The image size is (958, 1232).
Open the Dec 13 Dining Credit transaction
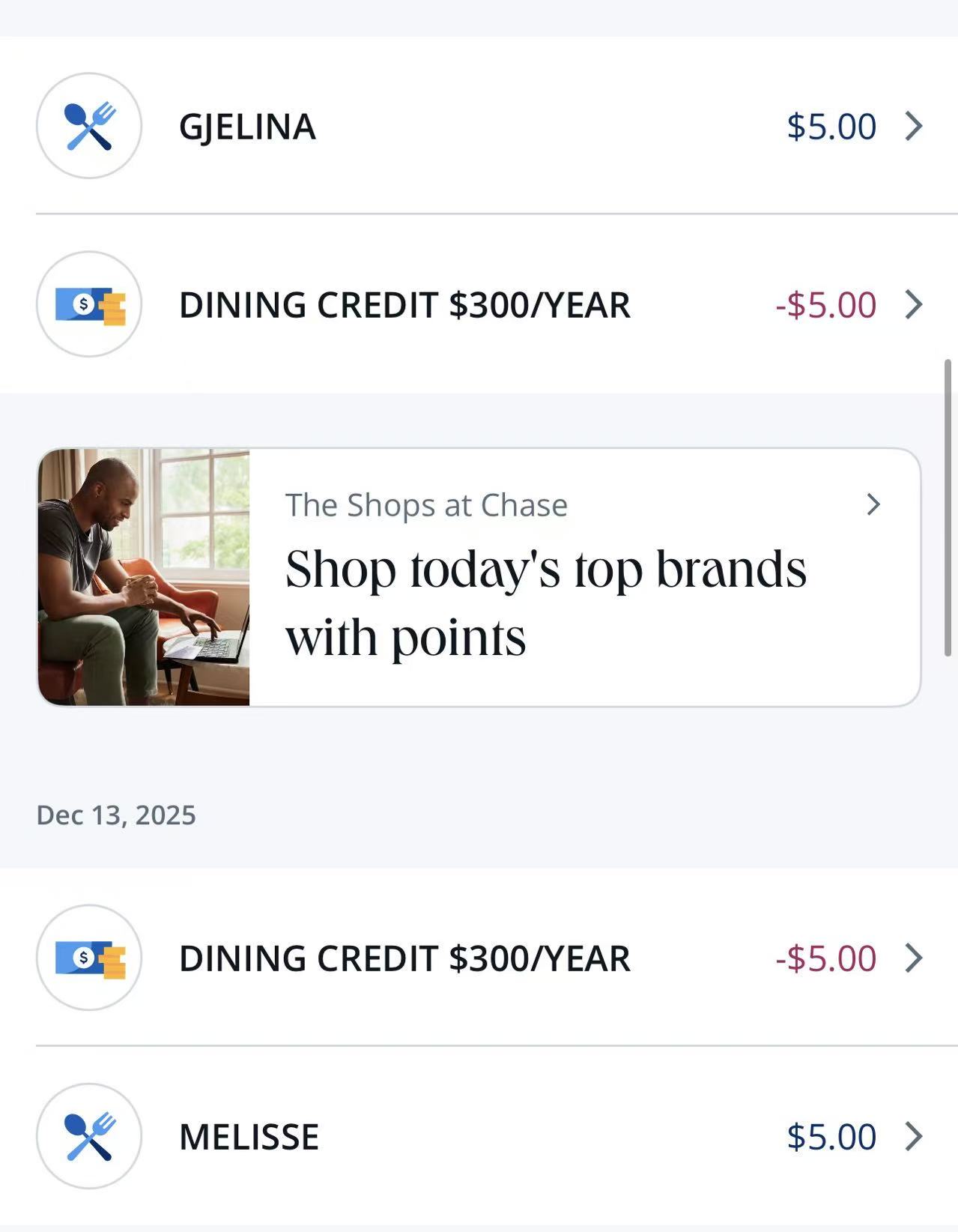[x=479, y=958]
